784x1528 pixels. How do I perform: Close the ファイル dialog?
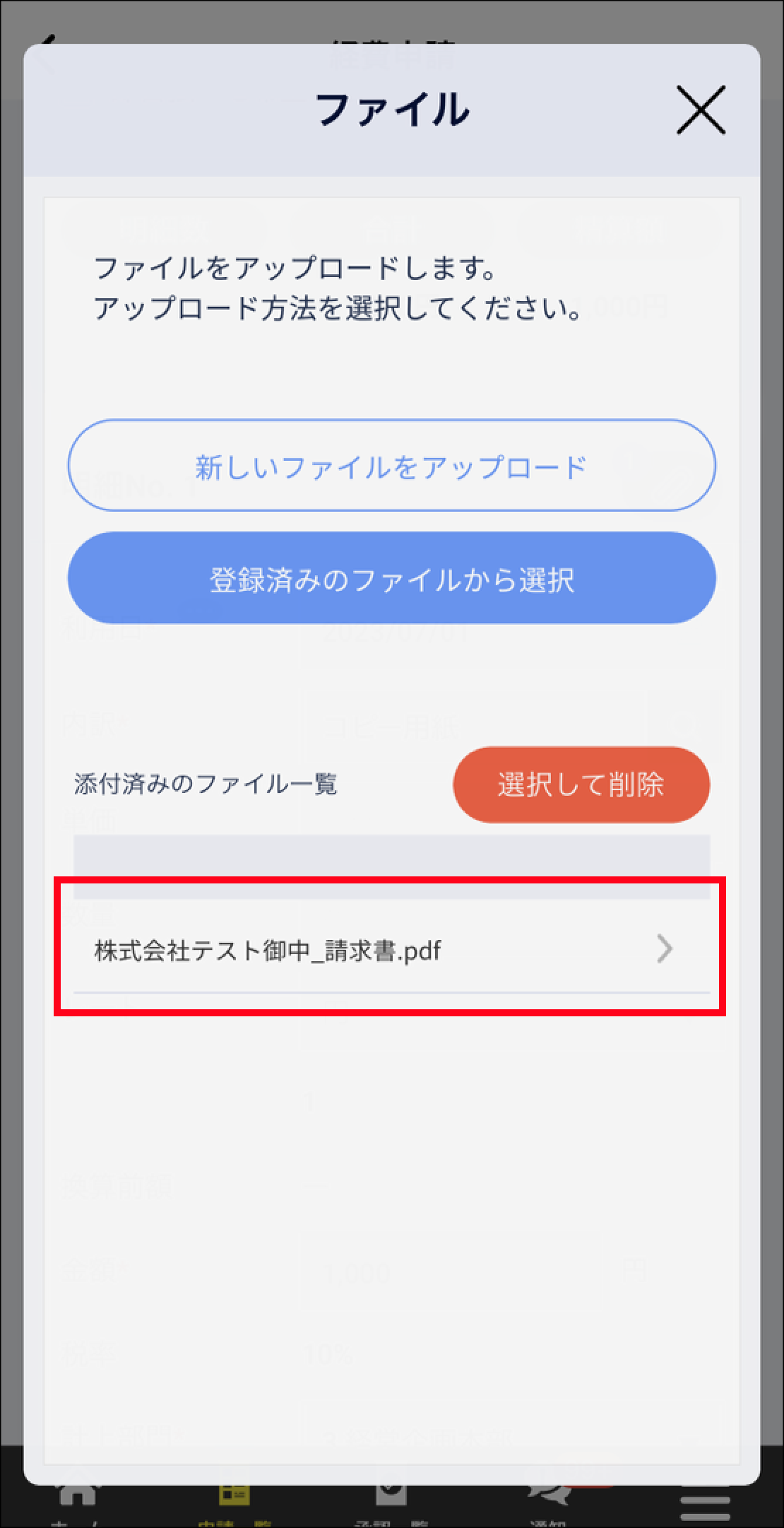click(x=700, y=110)
